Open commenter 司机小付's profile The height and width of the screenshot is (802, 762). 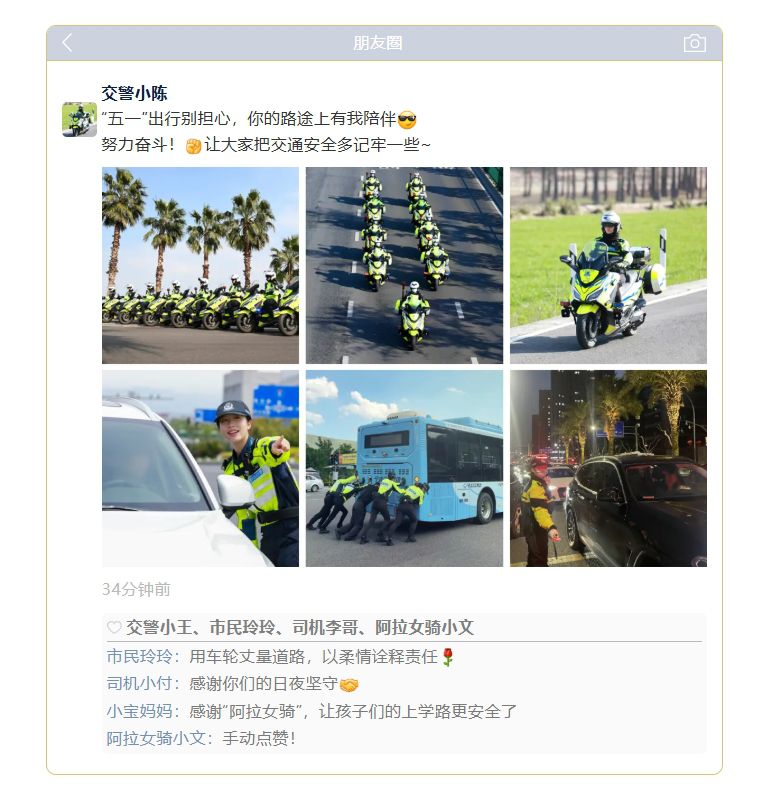click(141, 685)
